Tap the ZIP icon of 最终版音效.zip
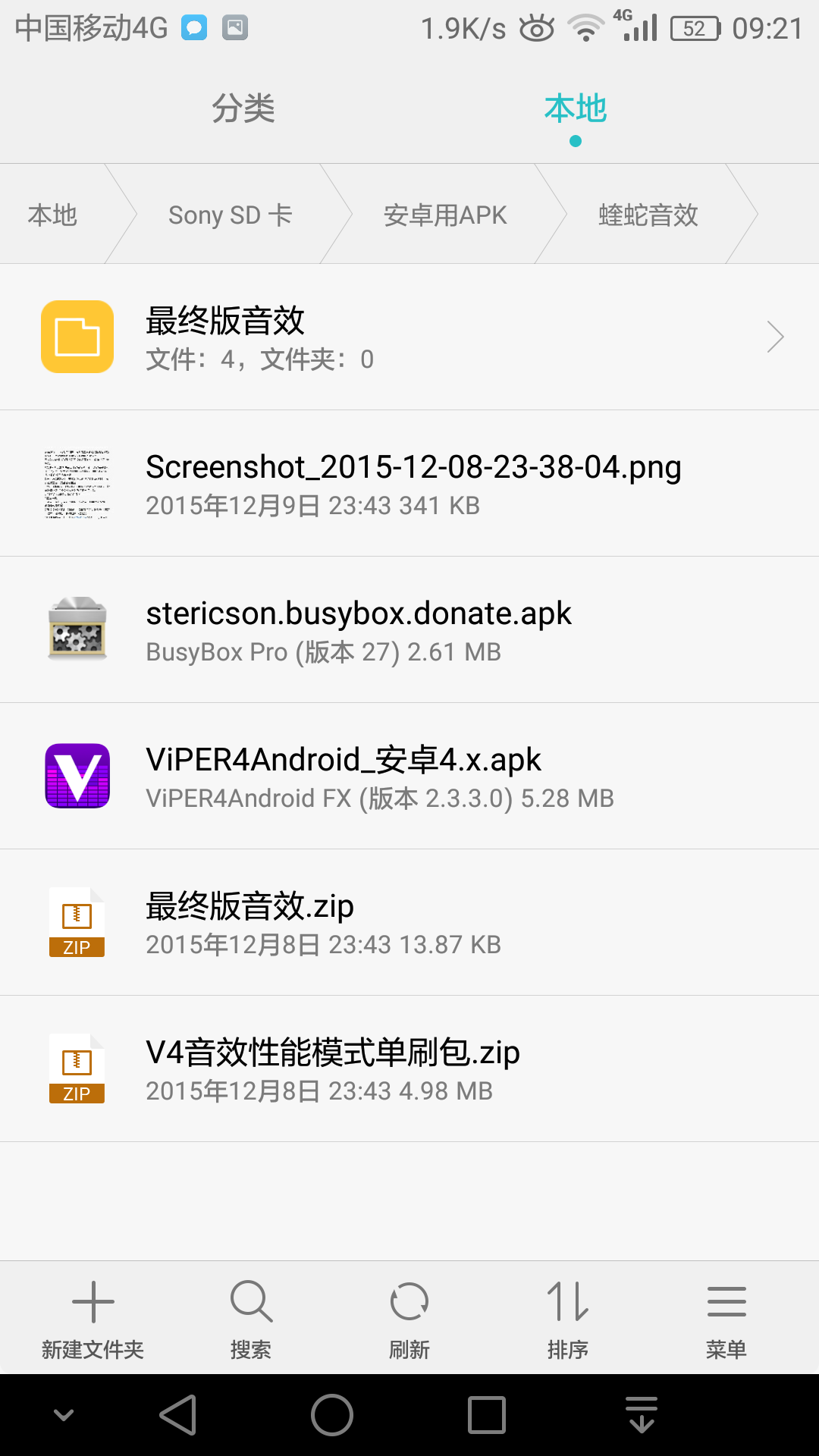This screenshot has height=1456, width=819. 77,922
